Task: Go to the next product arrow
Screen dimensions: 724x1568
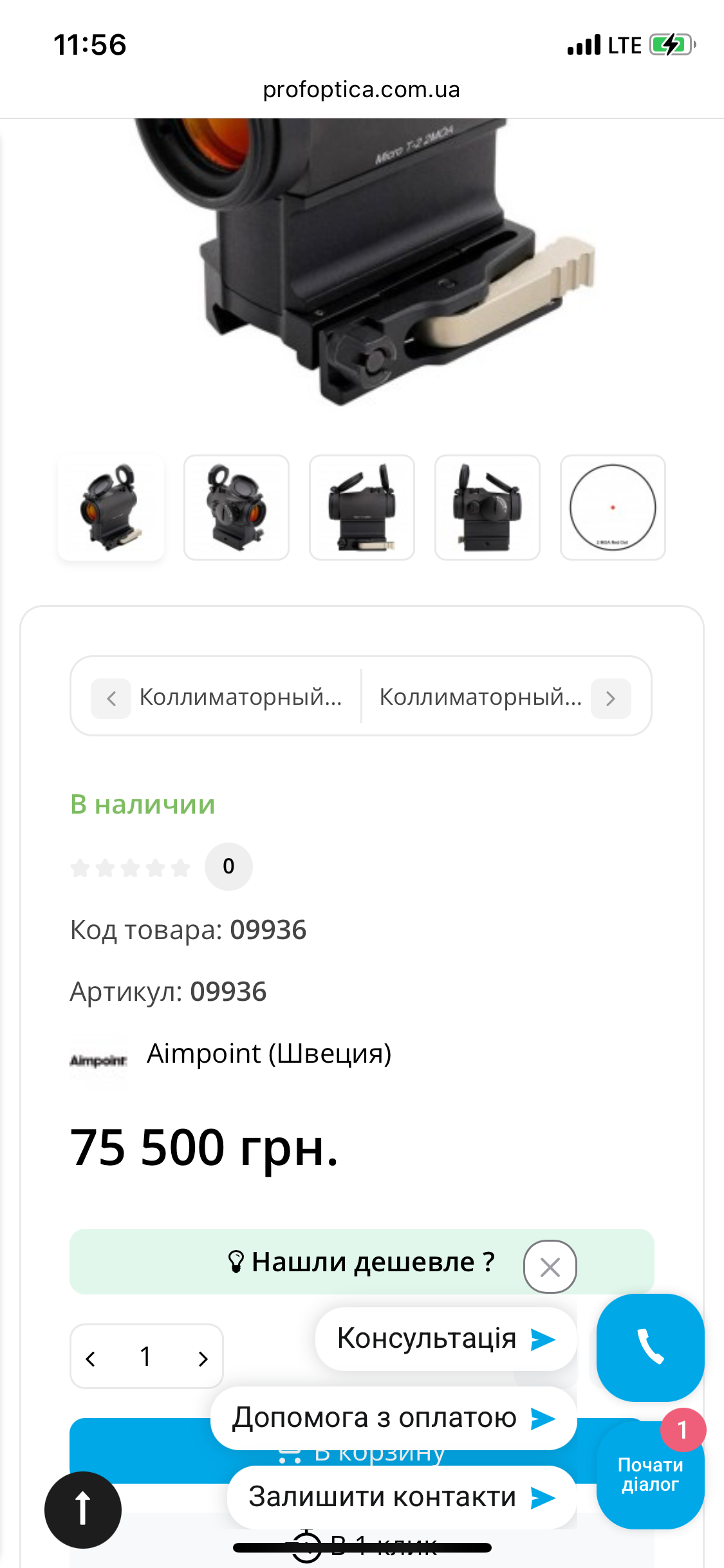Action: pyautogui.click(x=611, y=698)
